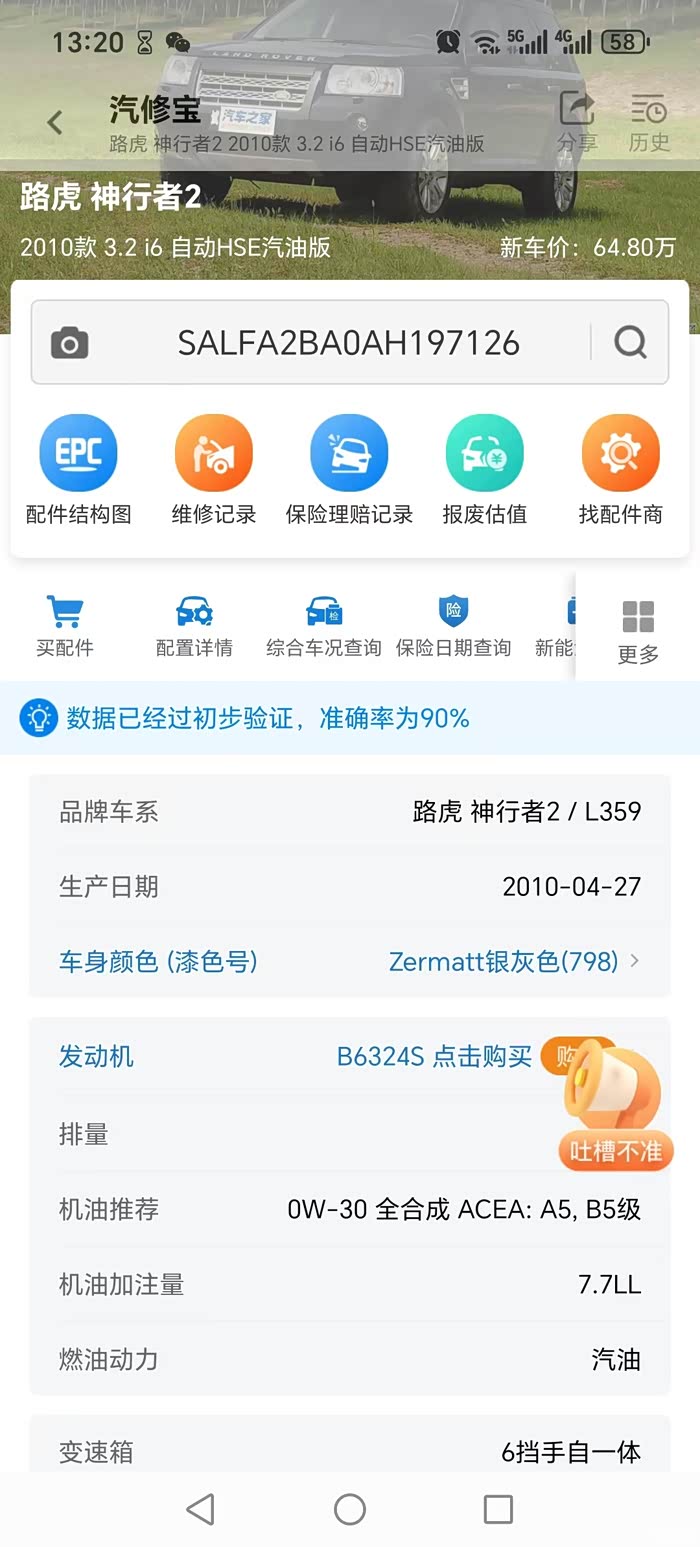Go back using the header arrow
The height and width of the screenshot is (1547, 700).
click(55, 123)
